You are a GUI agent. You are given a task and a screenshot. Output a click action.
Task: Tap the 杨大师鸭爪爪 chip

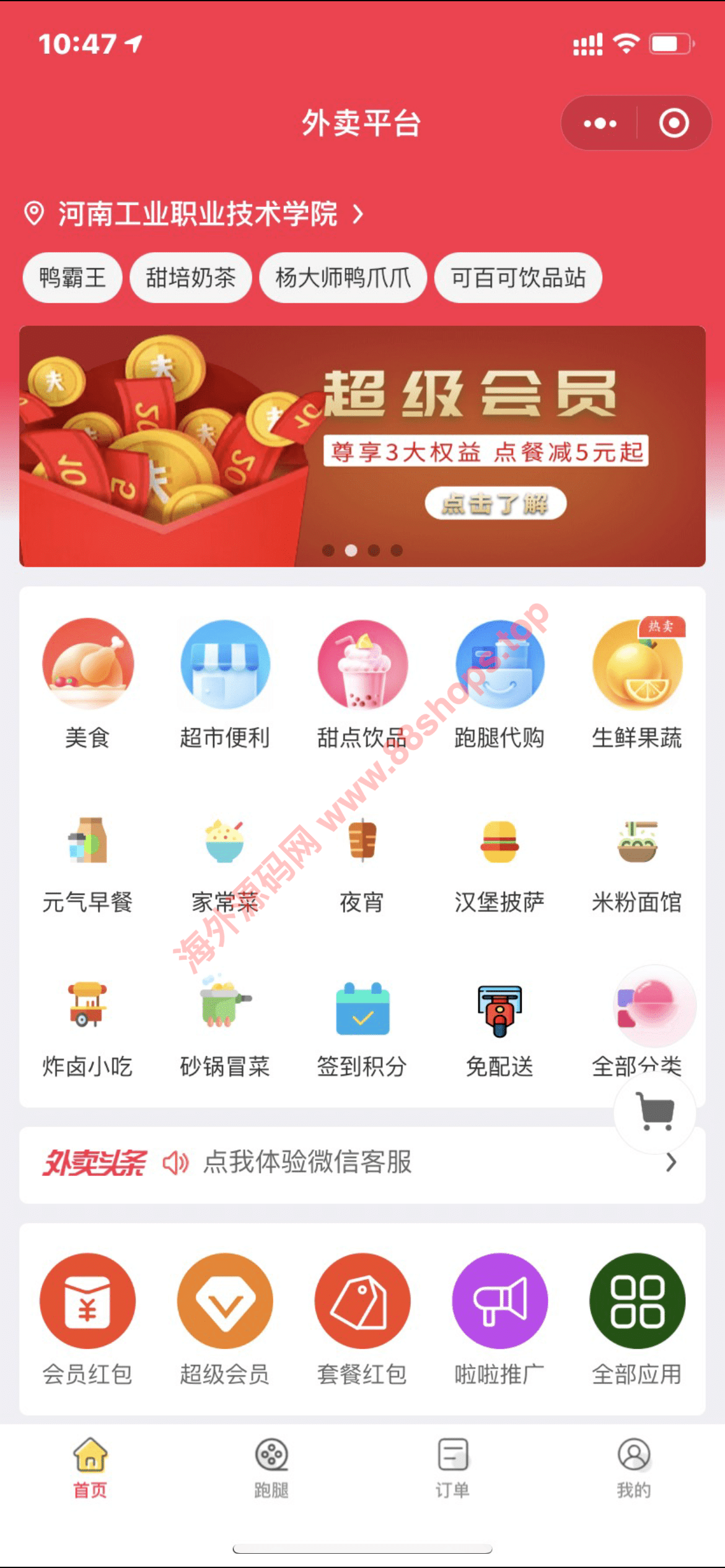(343, 277)
